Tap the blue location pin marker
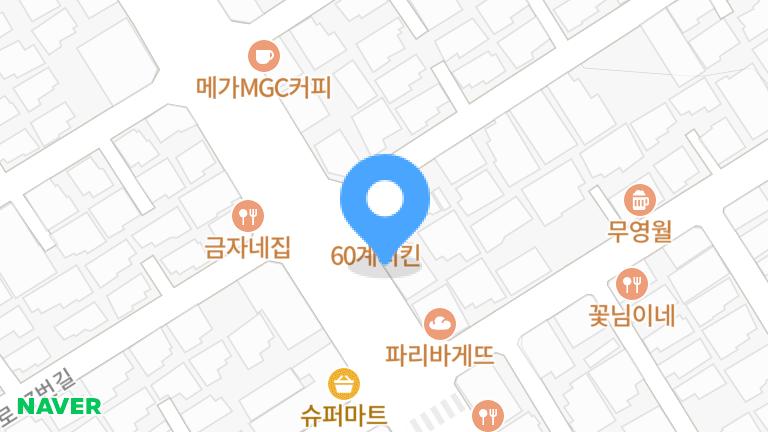 [384, 201]
